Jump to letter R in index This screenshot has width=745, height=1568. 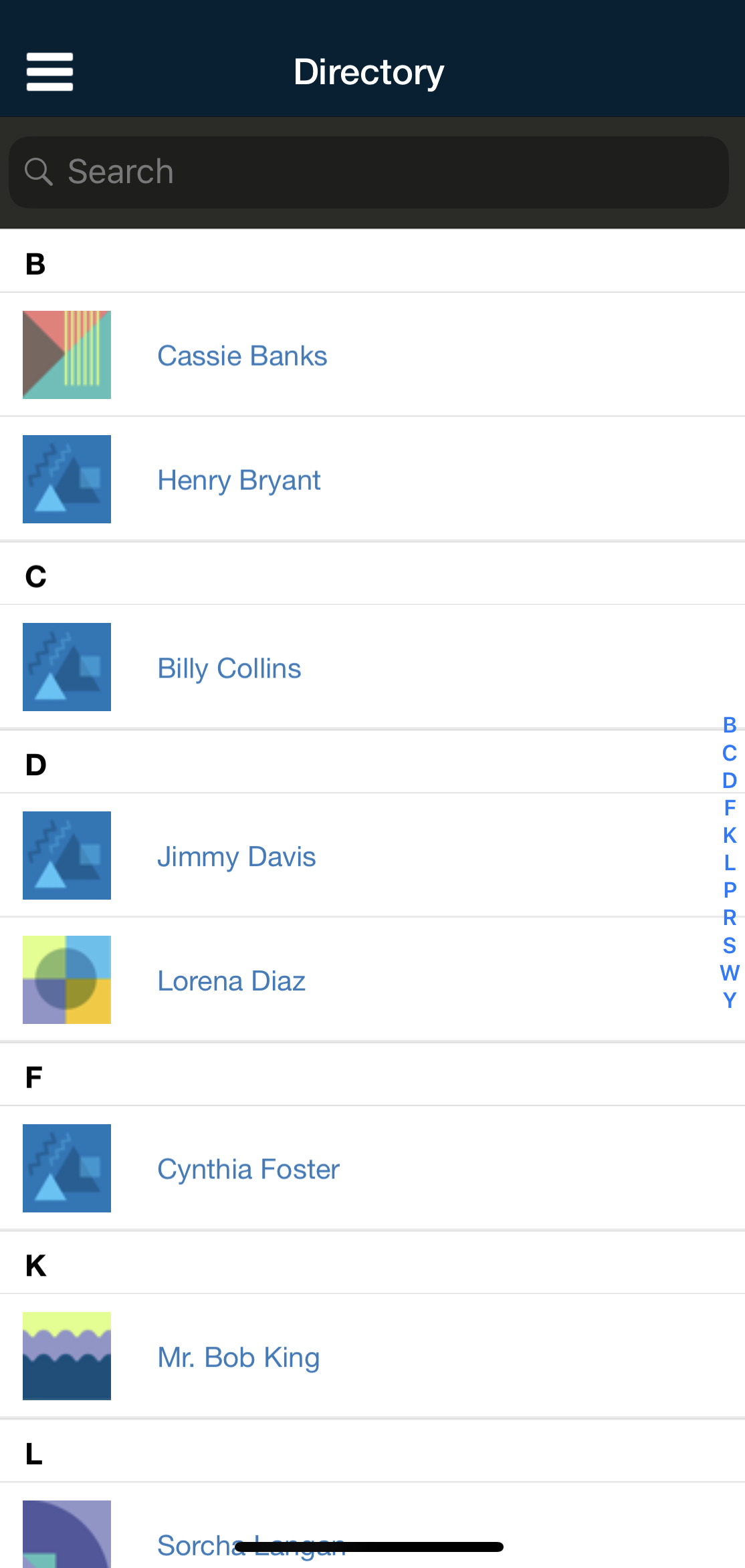point(730,918)
